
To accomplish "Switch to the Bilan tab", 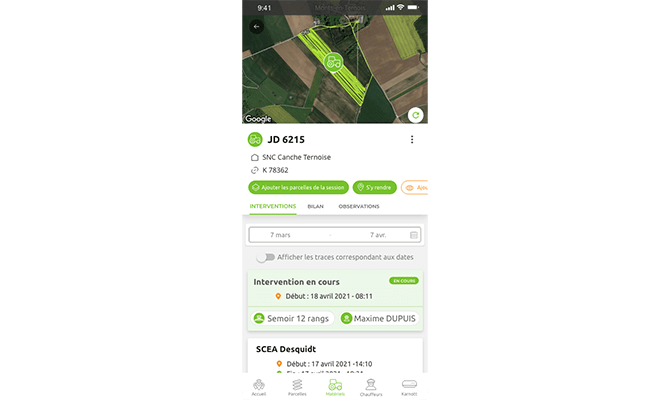I will 315,206.
